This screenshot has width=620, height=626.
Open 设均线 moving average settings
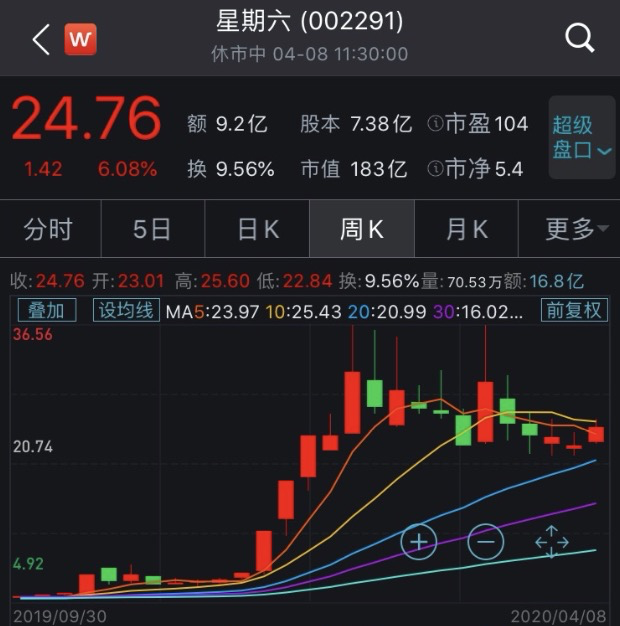[x=126, y=310]
